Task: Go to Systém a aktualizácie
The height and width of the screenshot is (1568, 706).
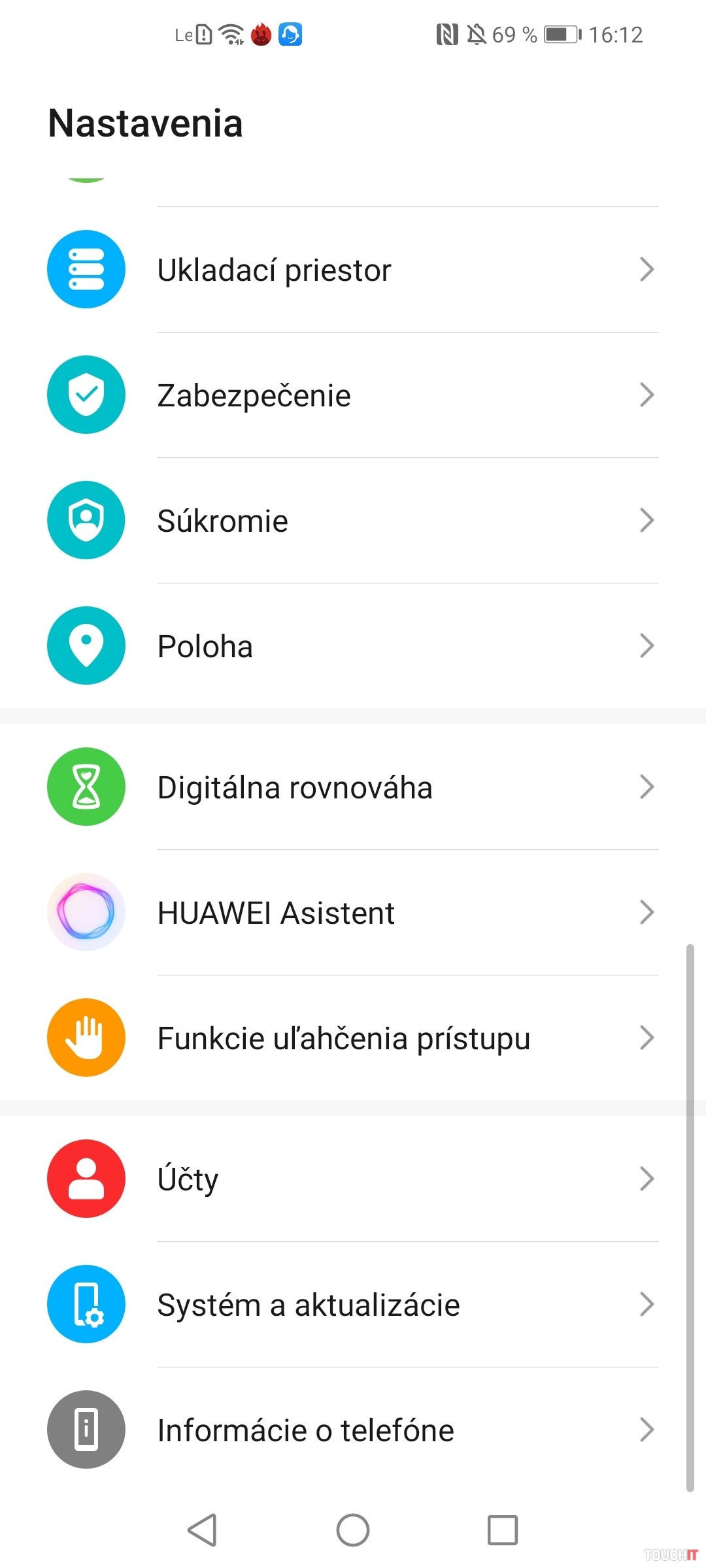Action: (353, 1305)
